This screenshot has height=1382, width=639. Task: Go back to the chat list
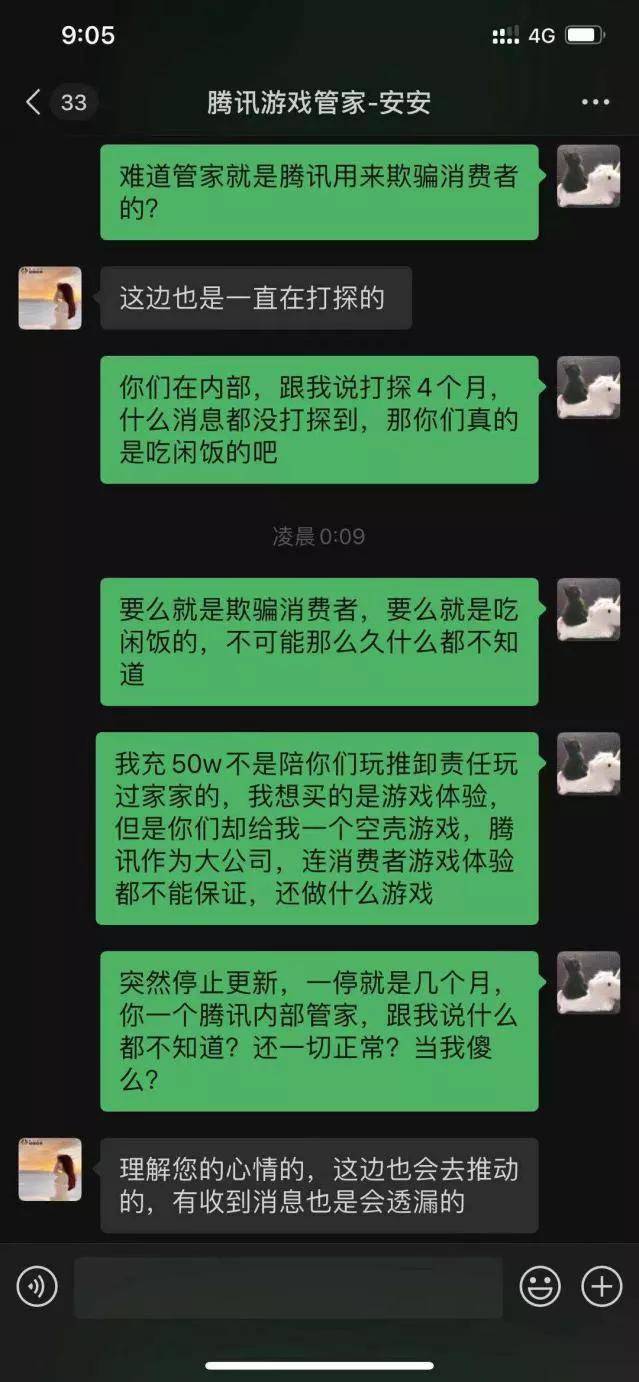pyautogui.click(x=35, y=102)
